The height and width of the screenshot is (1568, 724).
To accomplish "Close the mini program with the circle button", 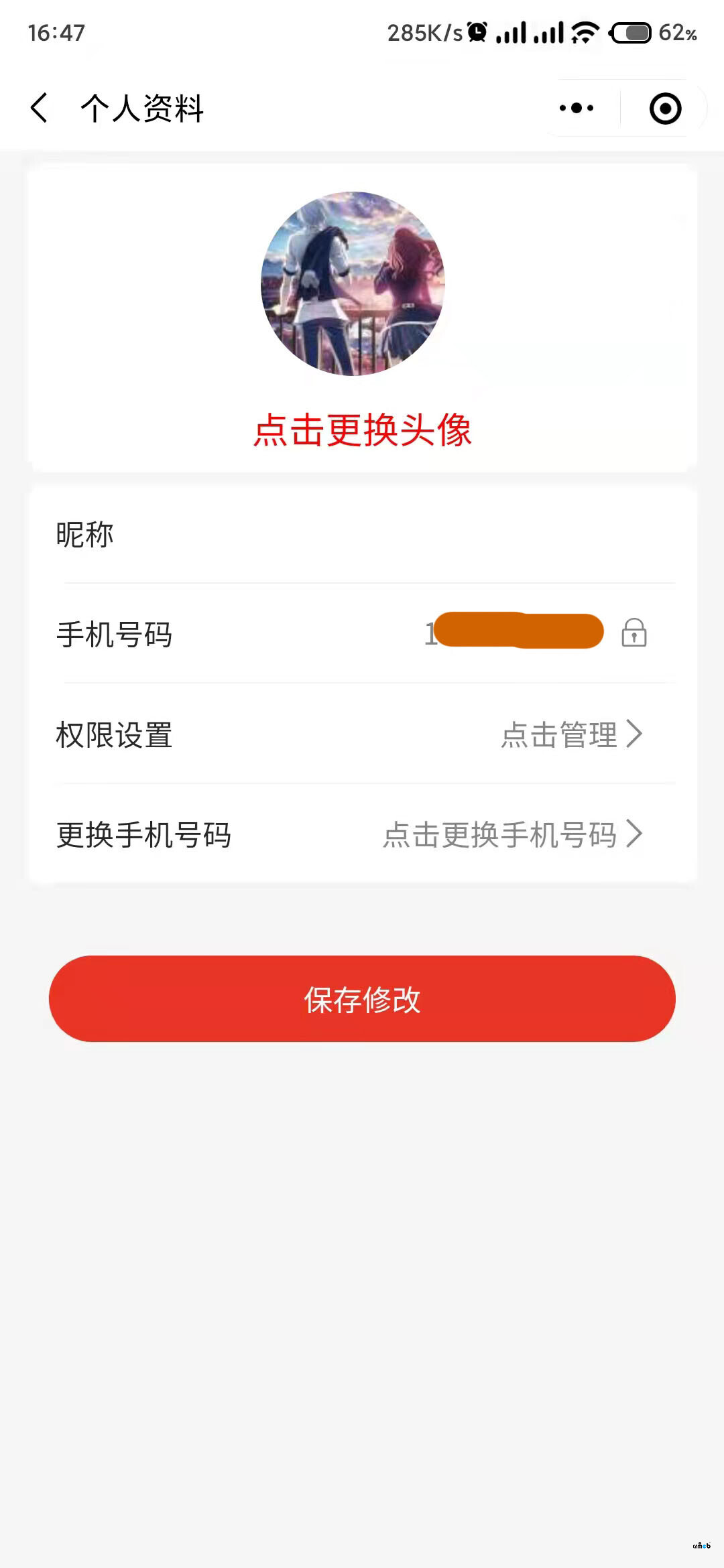I will [x=665, y=109].
